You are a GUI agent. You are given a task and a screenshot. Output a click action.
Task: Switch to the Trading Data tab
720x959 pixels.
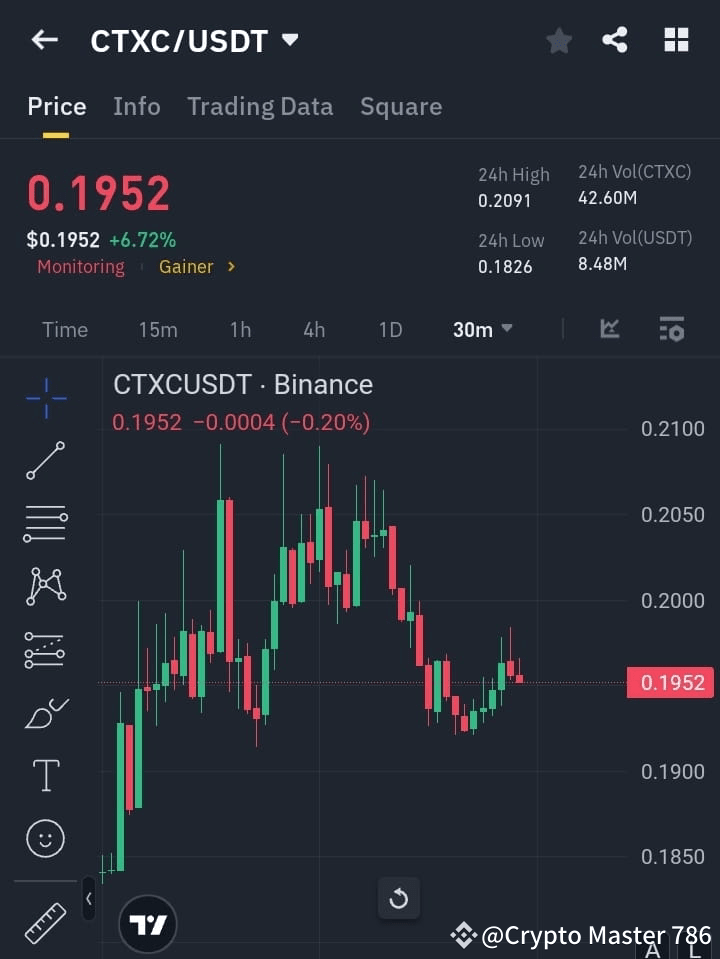click(260, 106)
